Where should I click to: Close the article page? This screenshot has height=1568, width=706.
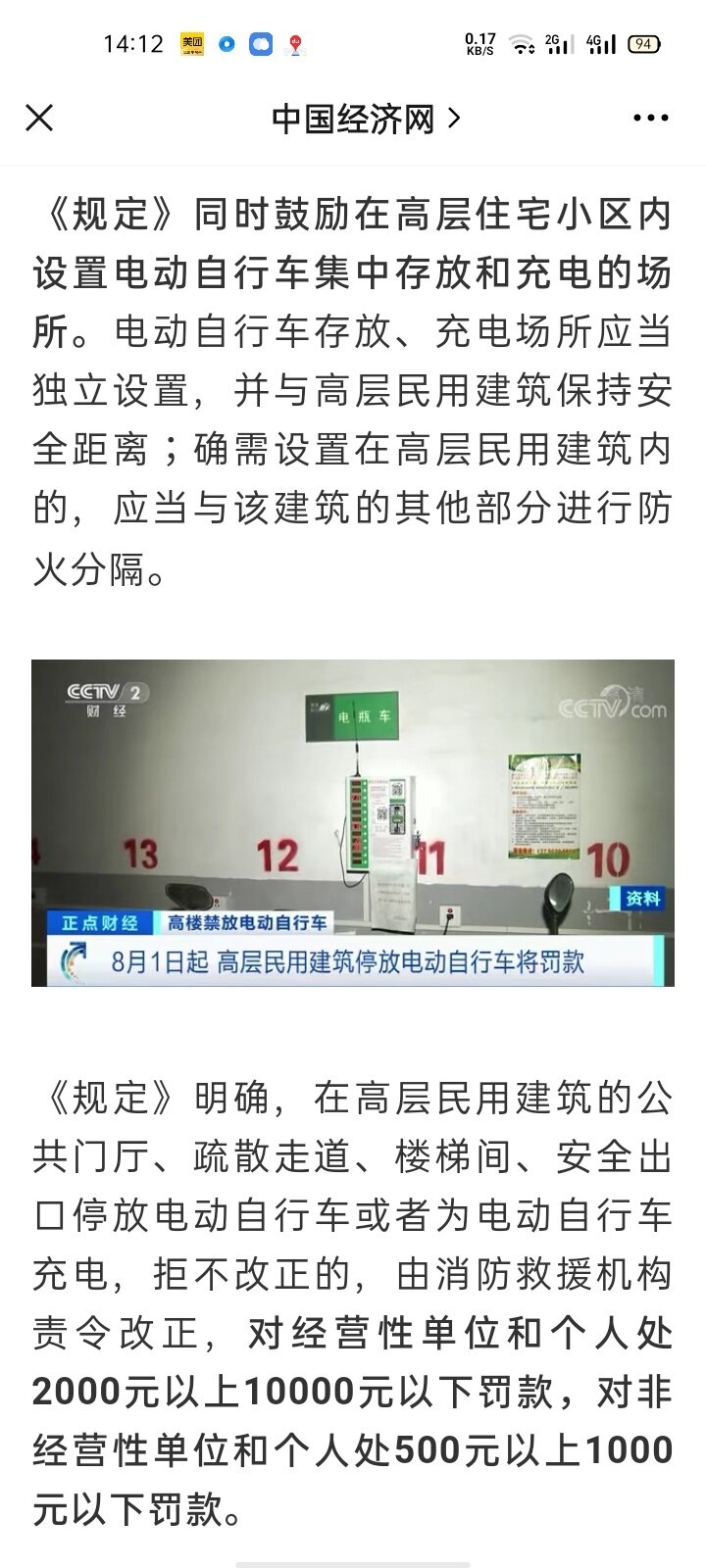click(39, 119)
